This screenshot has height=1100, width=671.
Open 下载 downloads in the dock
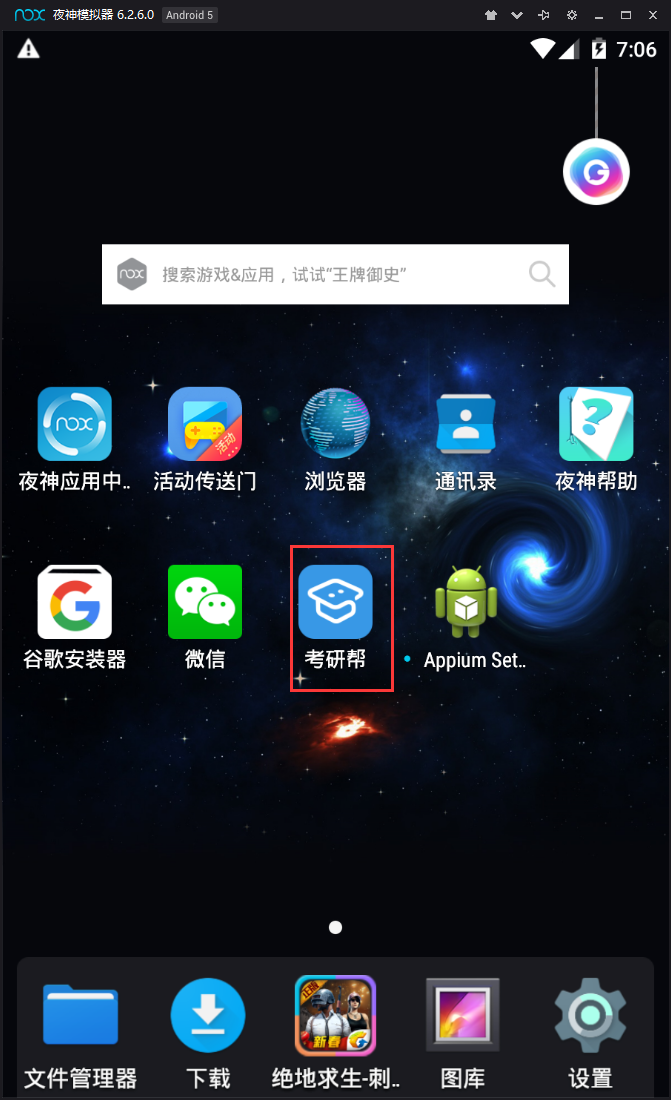[208, 1015]
